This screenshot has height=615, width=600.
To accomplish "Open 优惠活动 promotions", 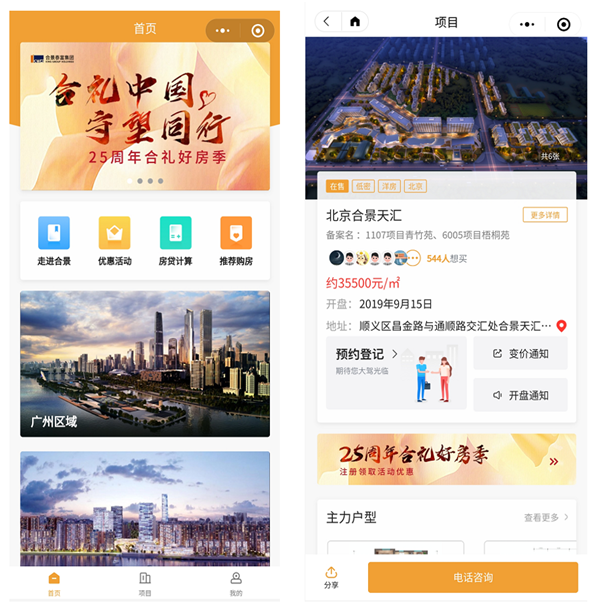I will pos(114,241).
